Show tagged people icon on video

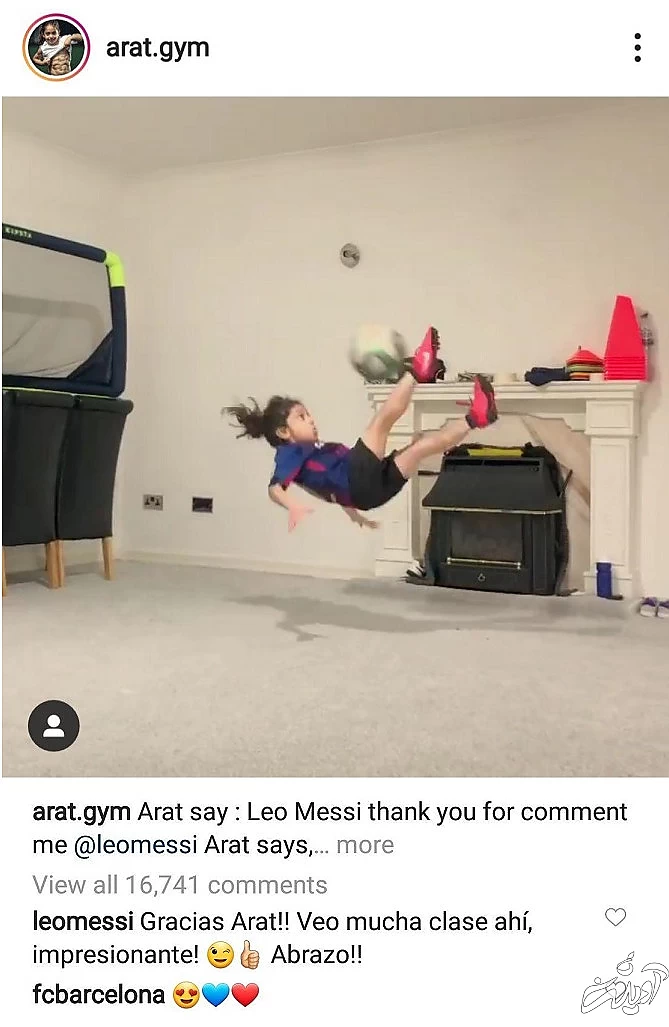(53, 726)
